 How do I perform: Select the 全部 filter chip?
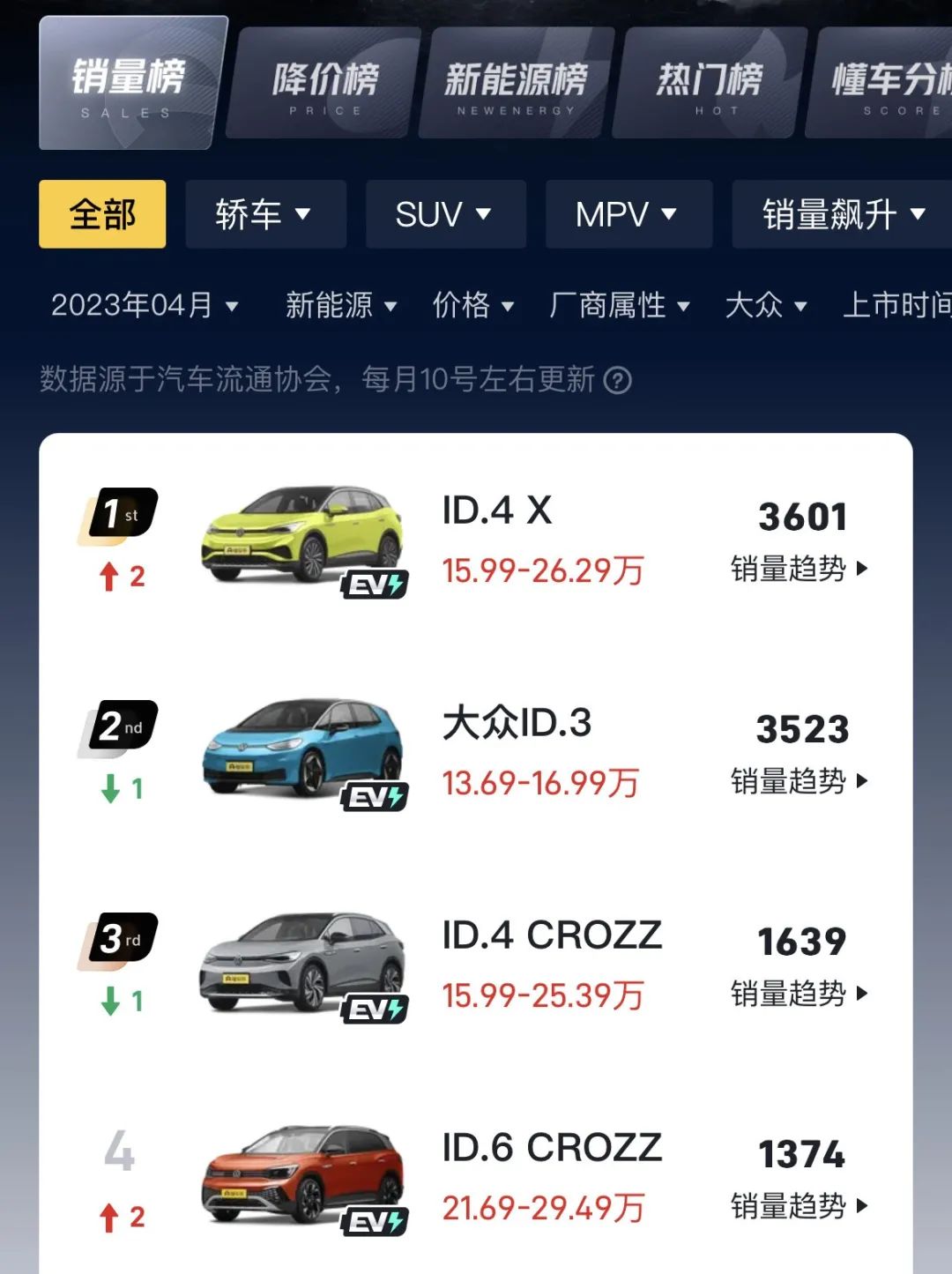tap(102, 214)
